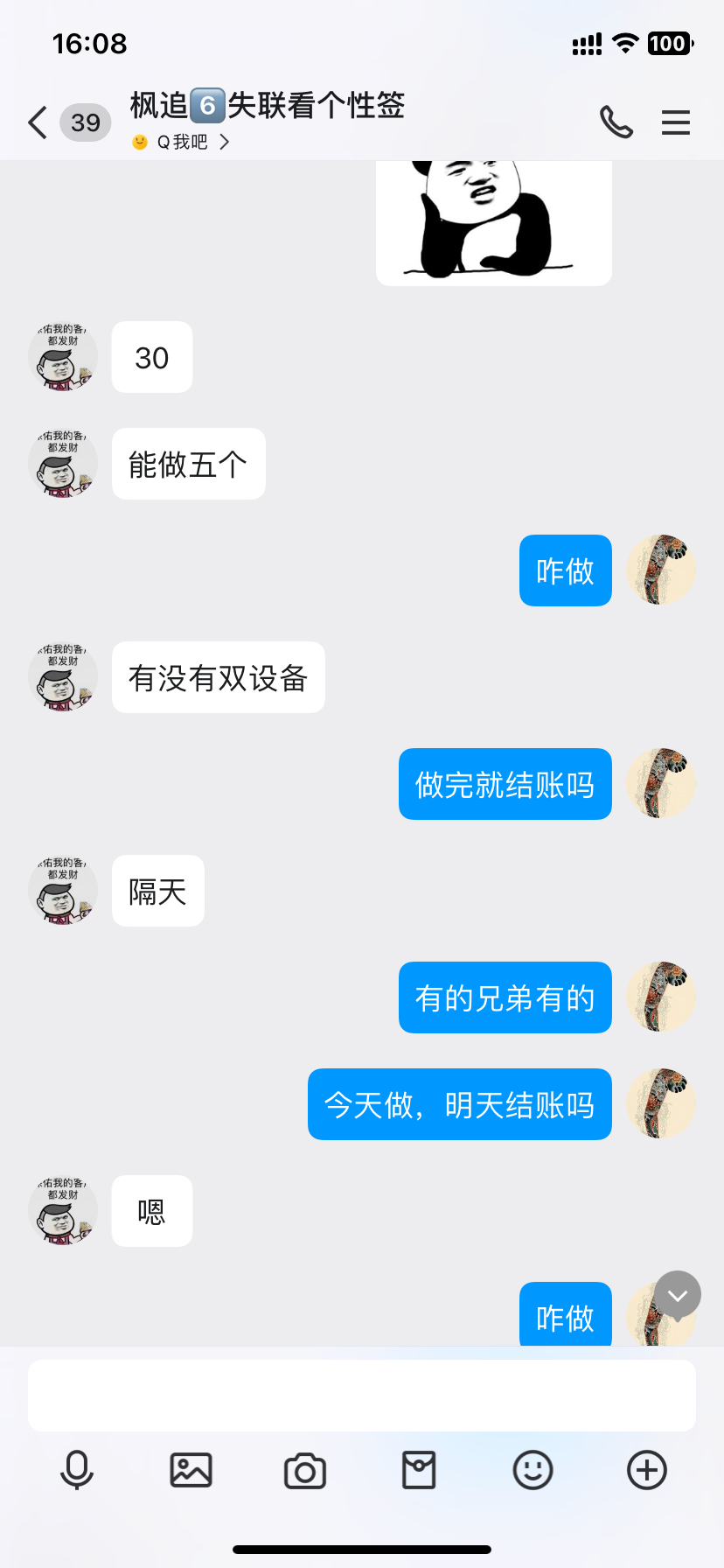Screen dimensions: 724x1568
Task: Open my avatar beside 做完就结账吗
Action: coord(661,783)
